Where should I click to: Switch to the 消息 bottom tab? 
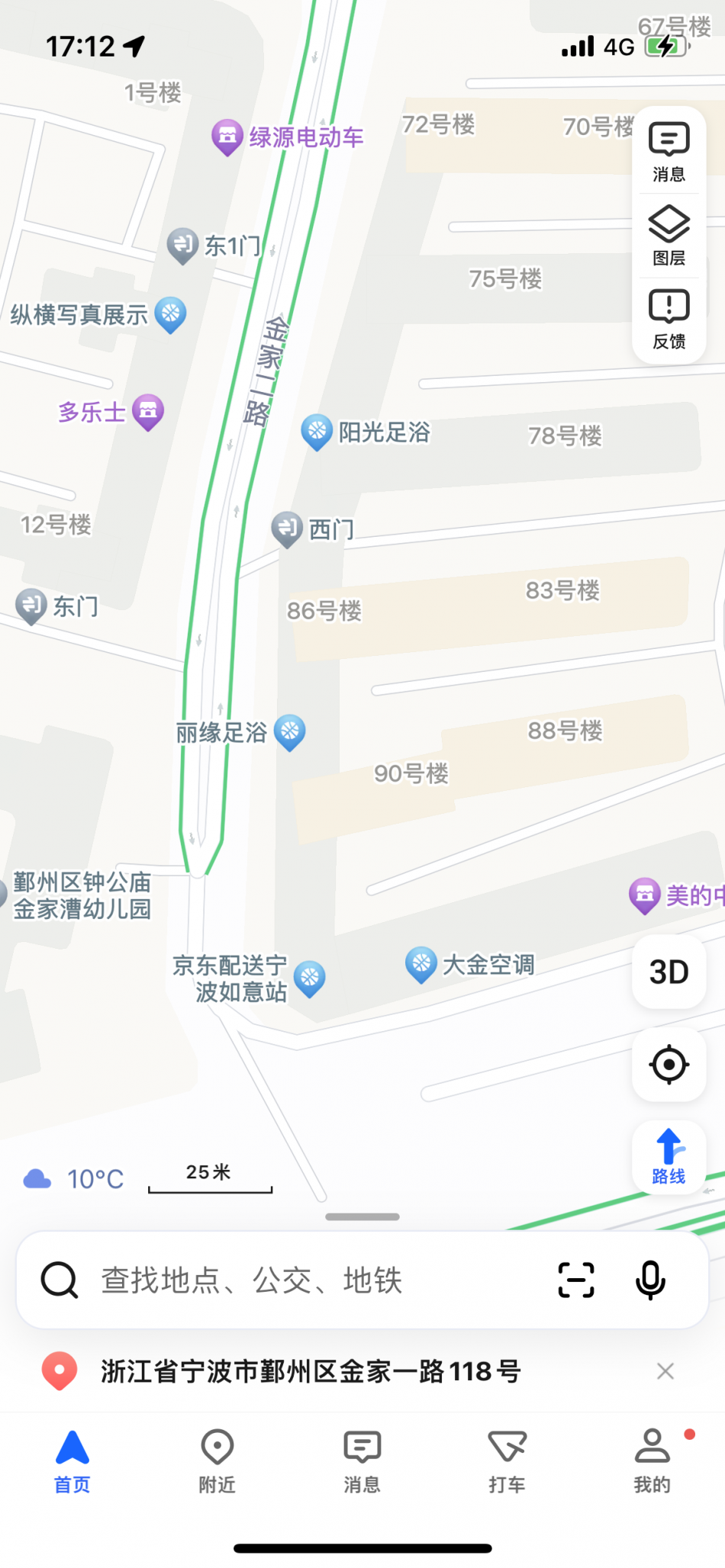[362, 1460]
